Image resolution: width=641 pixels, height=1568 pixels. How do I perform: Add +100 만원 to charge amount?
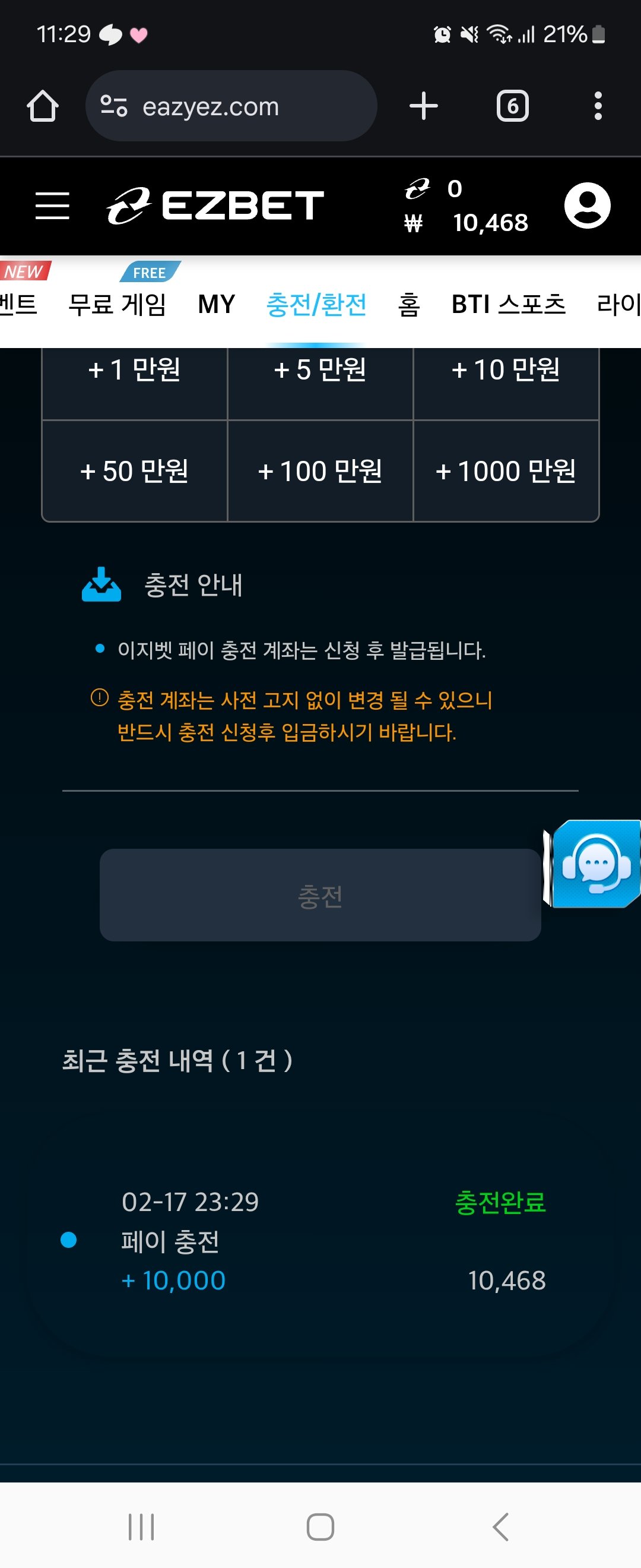point(320,471)
